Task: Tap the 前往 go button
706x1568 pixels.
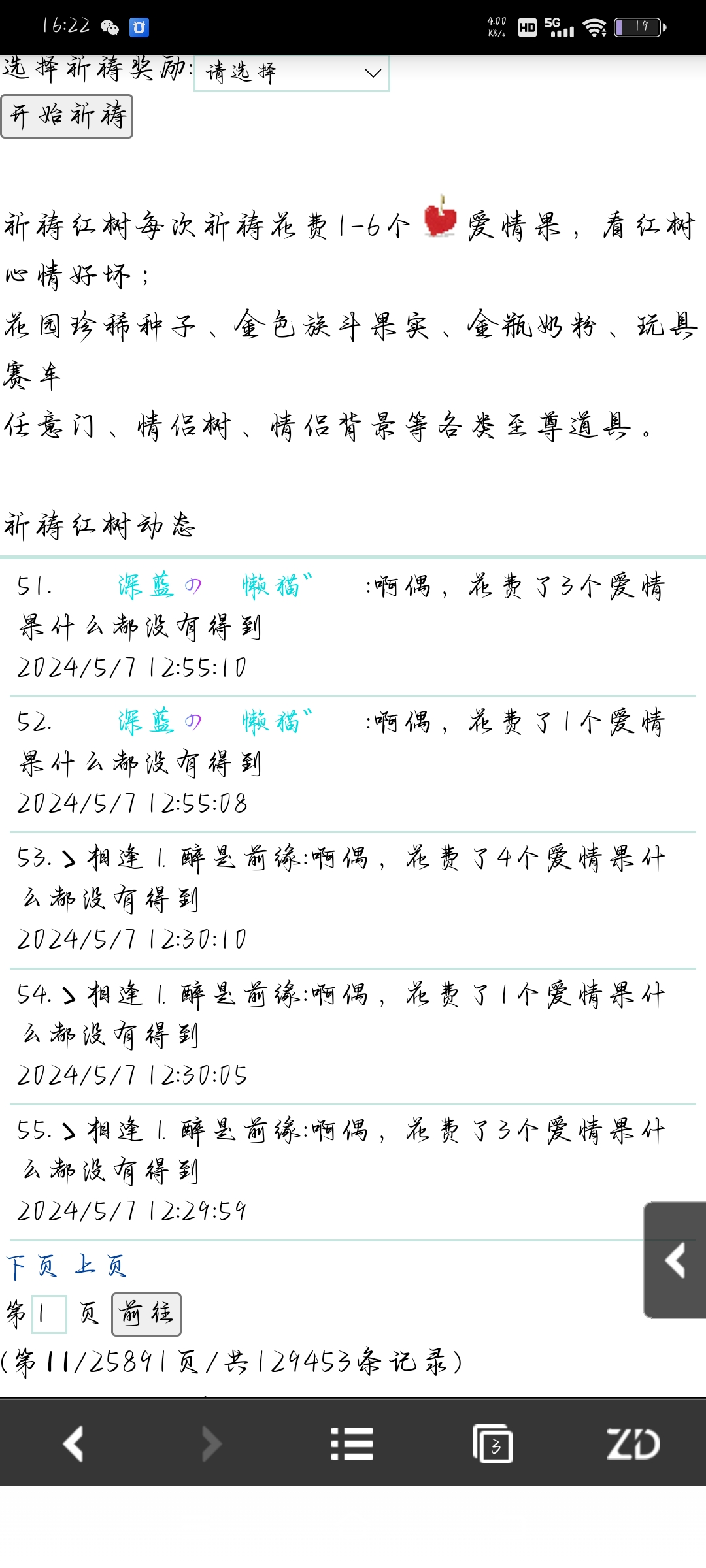Action: (x=146, y=1314)
